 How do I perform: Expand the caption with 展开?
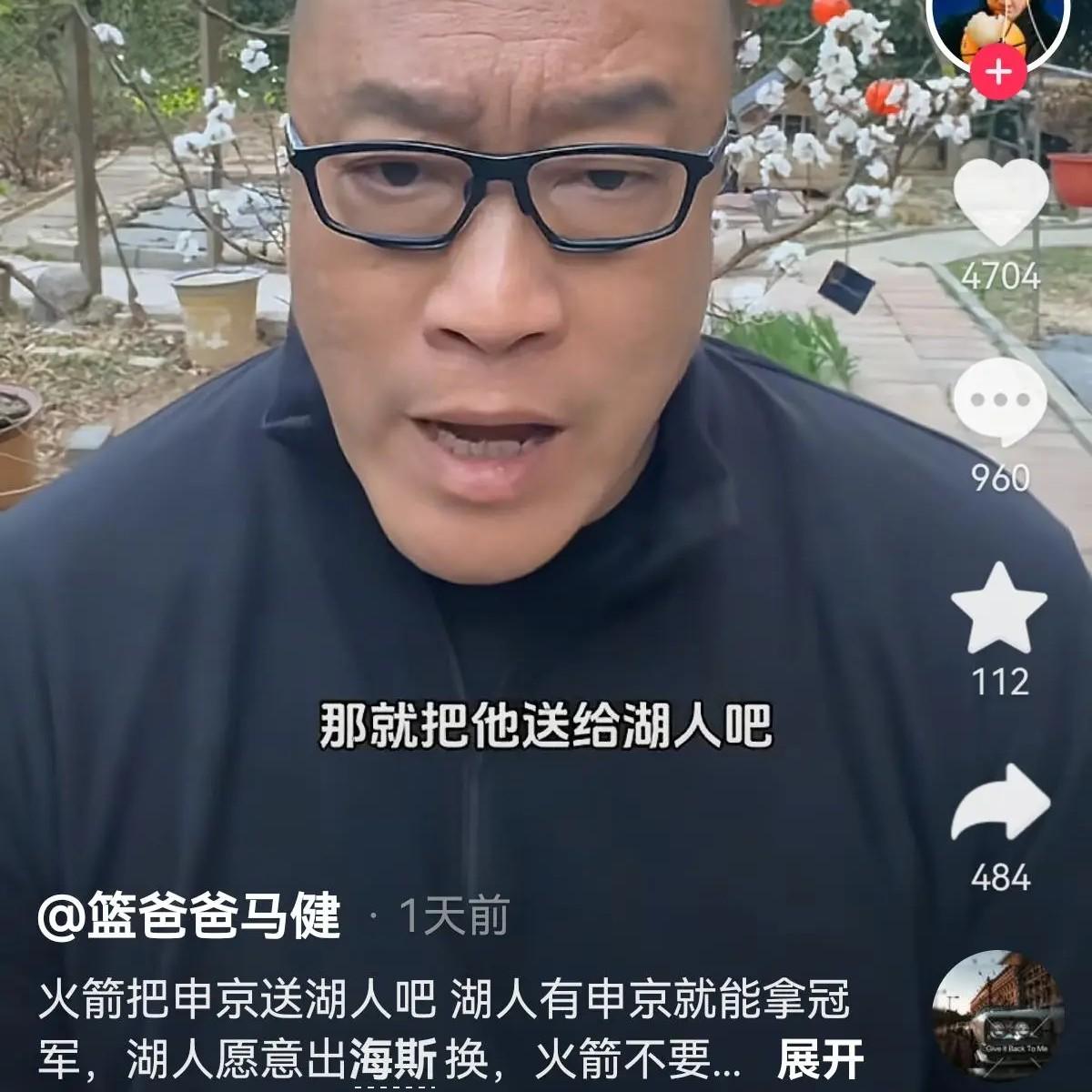tap(820, 1060)
